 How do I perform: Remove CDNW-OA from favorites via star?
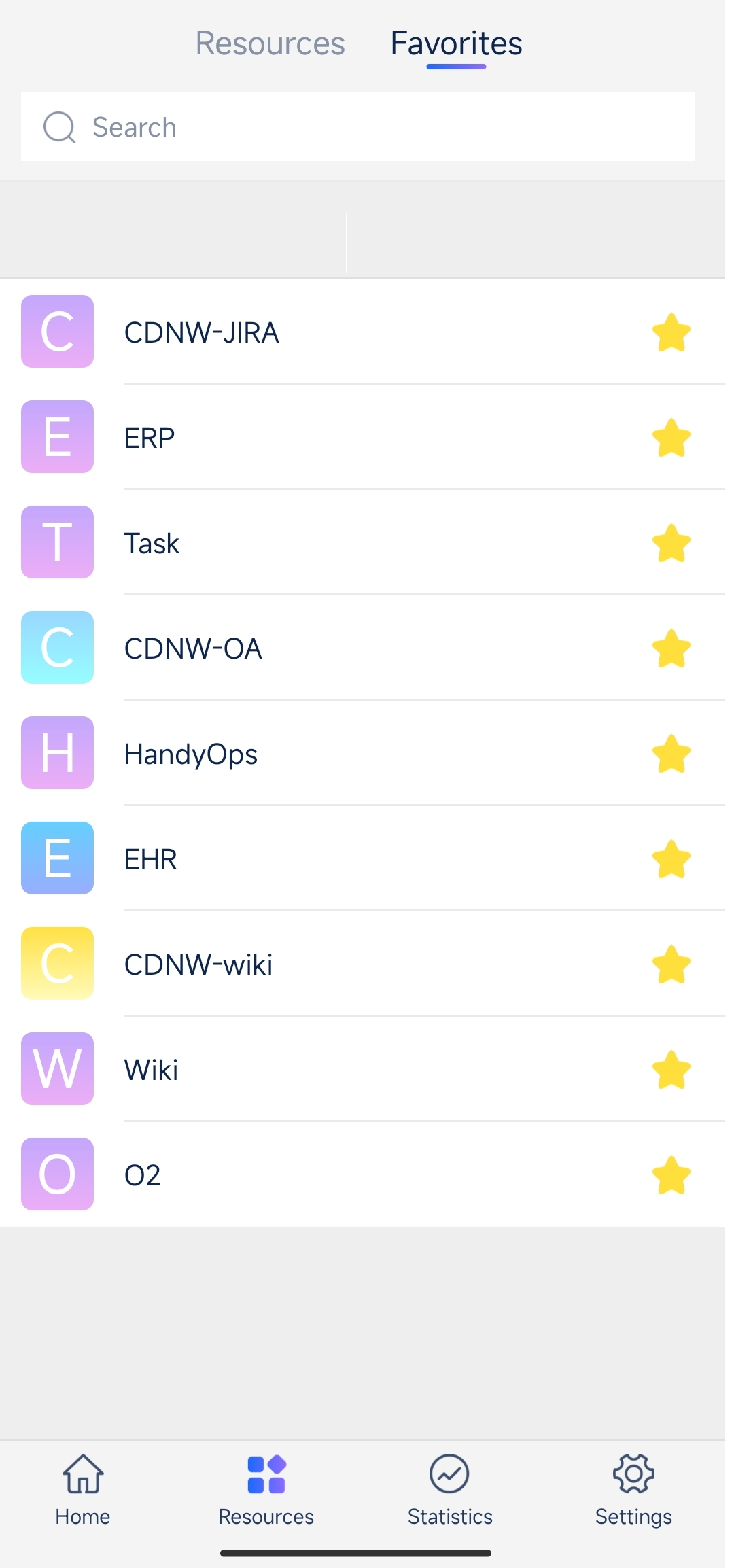pyautogui.click(x=671, y=648)
